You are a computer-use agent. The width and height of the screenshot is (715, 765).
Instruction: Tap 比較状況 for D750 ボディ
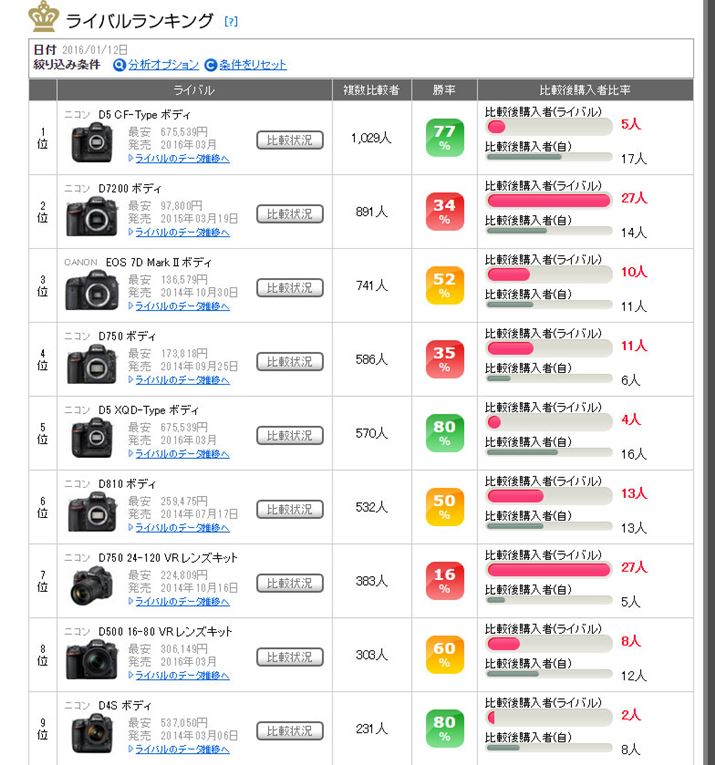coord(290,362)
